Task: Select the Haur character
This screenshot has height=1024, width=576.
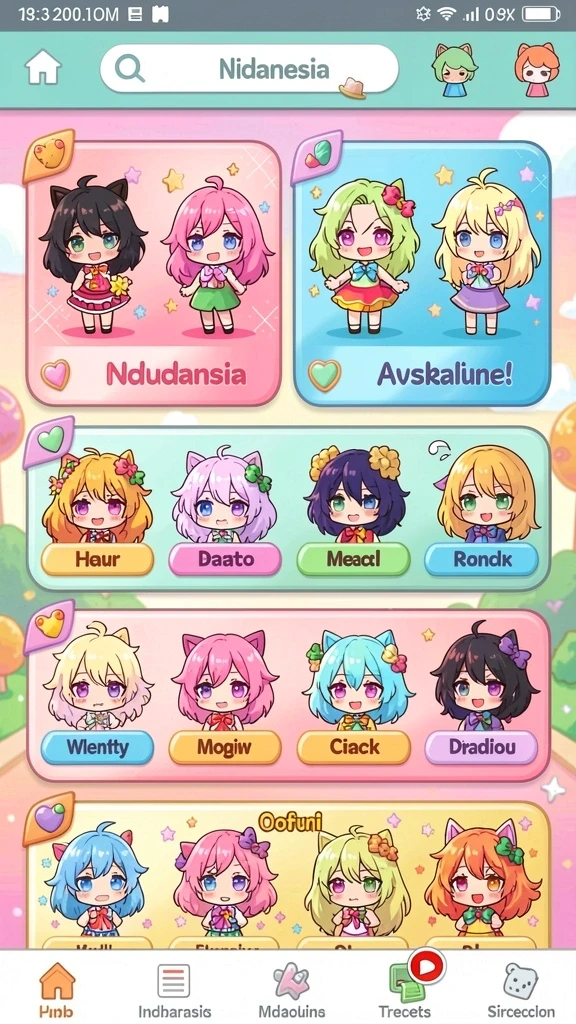Action: pyautogui.click(x=97, y=559)
